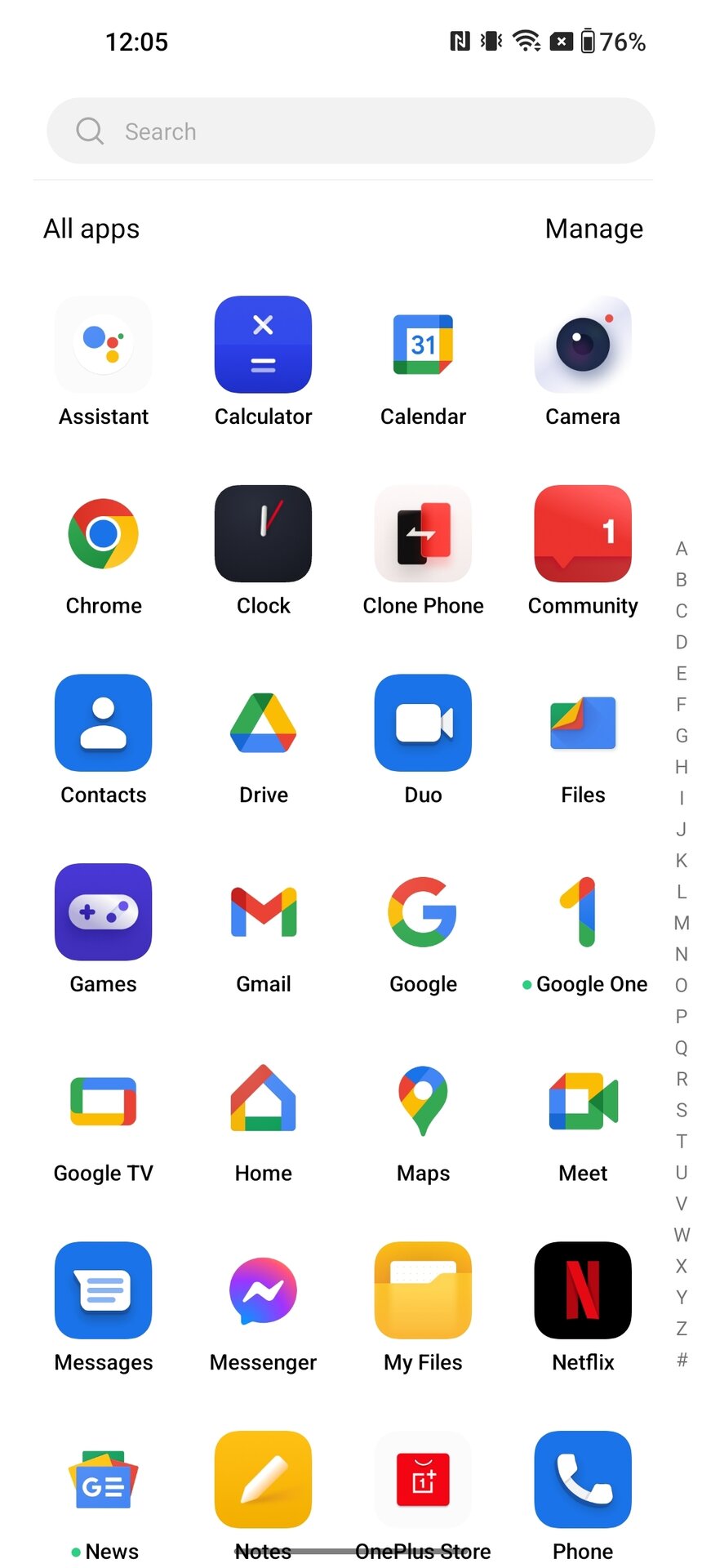Image resolution: width=702 pixels, height=1568 pixels.
Task: Launch Chrome browser
Action: [x=104, y=534]
